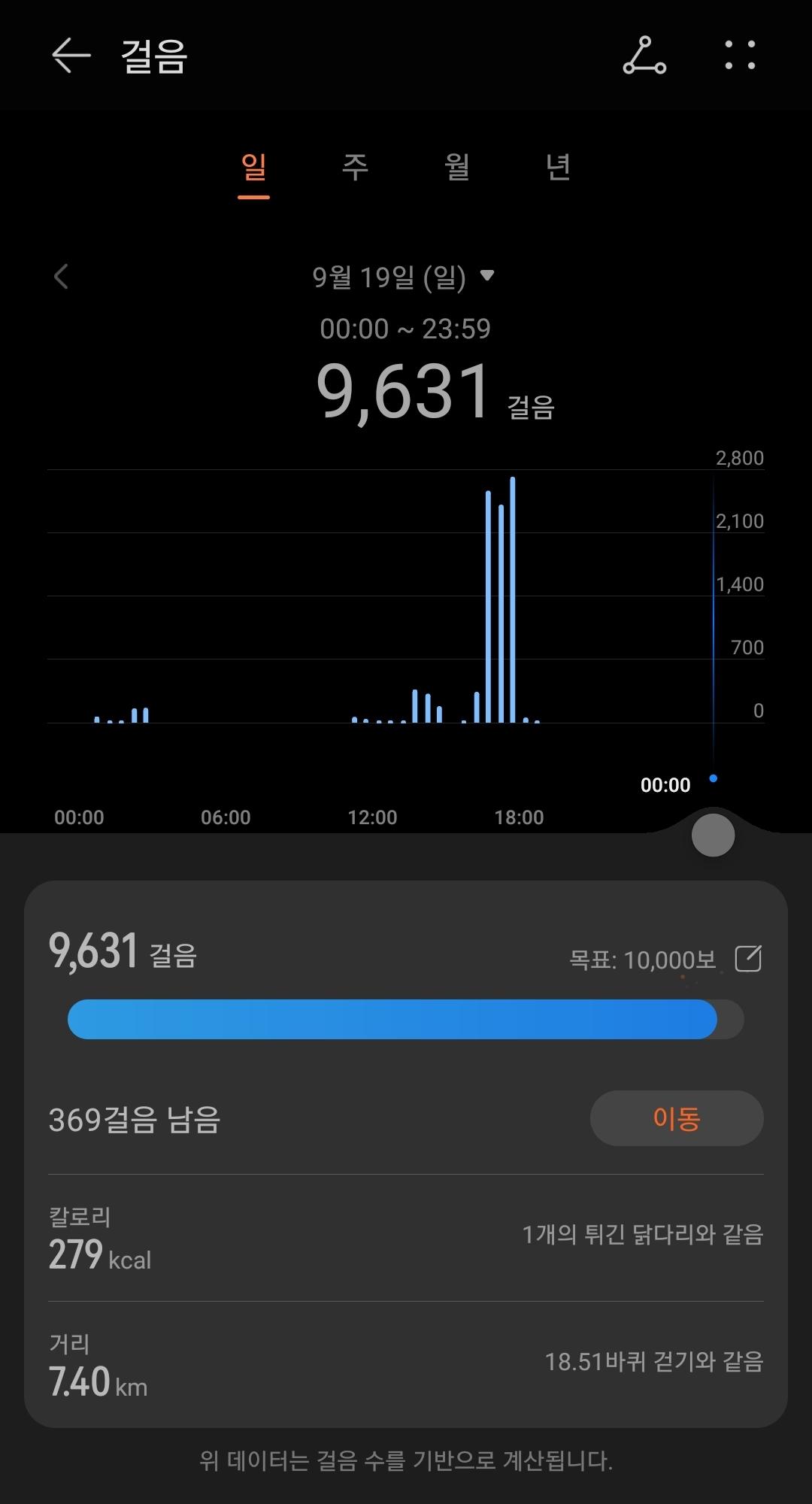Go to the previous day
The image size is (812, 1504).
pyautogui.click(x=62, y=277)
